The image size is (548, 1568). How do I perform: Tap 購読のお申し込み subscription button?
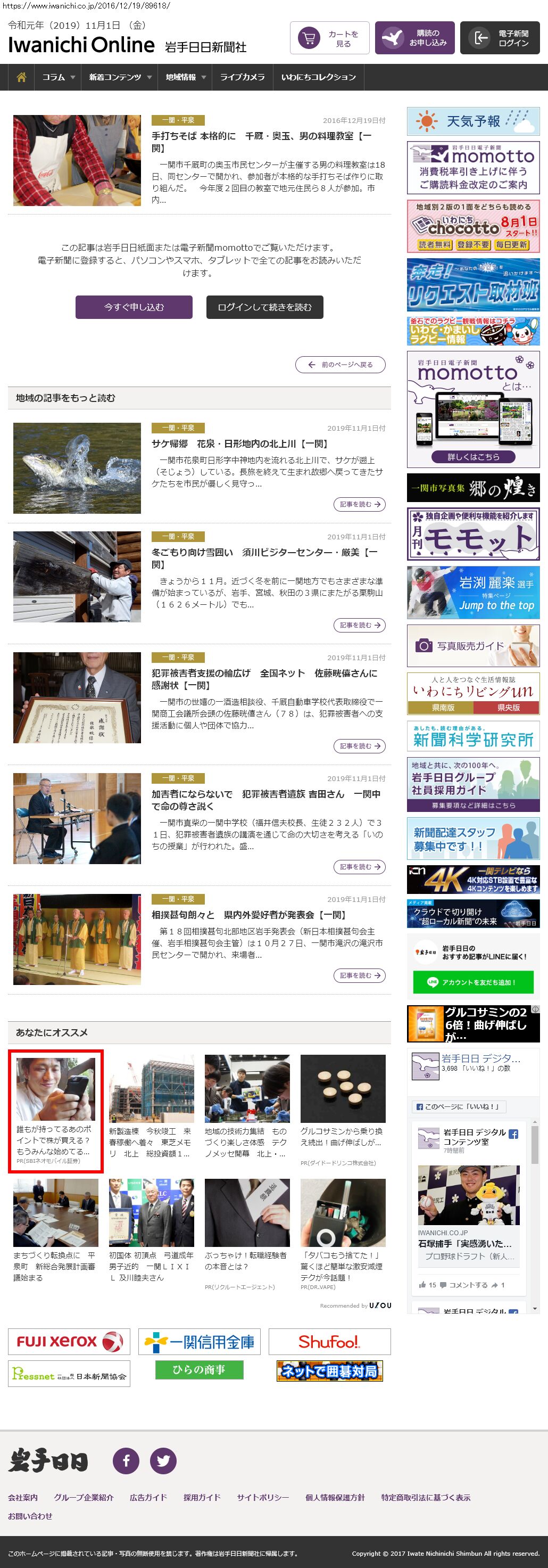[414, 38]
